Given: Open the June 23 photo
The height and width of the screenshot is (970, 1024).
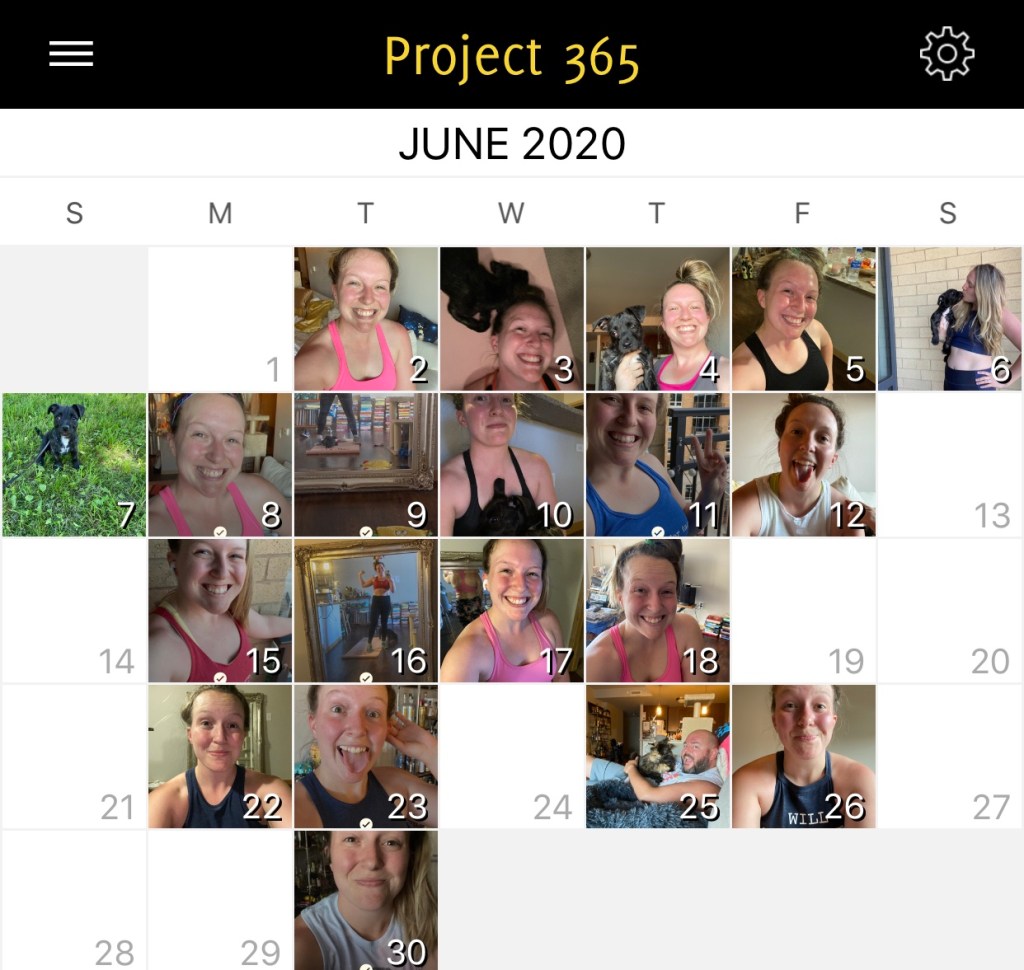Looking at the screenshot, I should tap(366, 756).
